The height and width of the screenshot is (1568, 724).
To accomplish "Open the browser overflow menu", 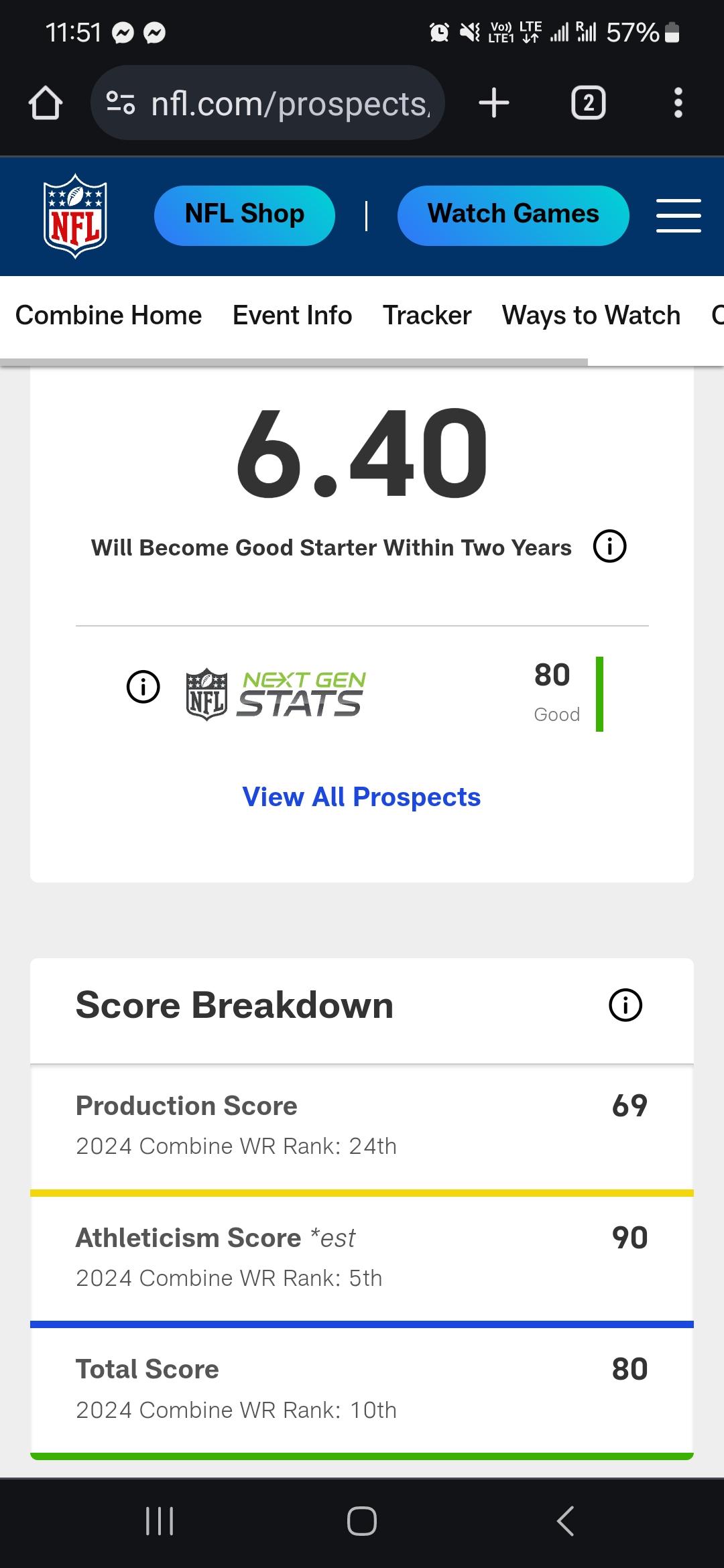I will pyautogui.click(x=678, y=103).
